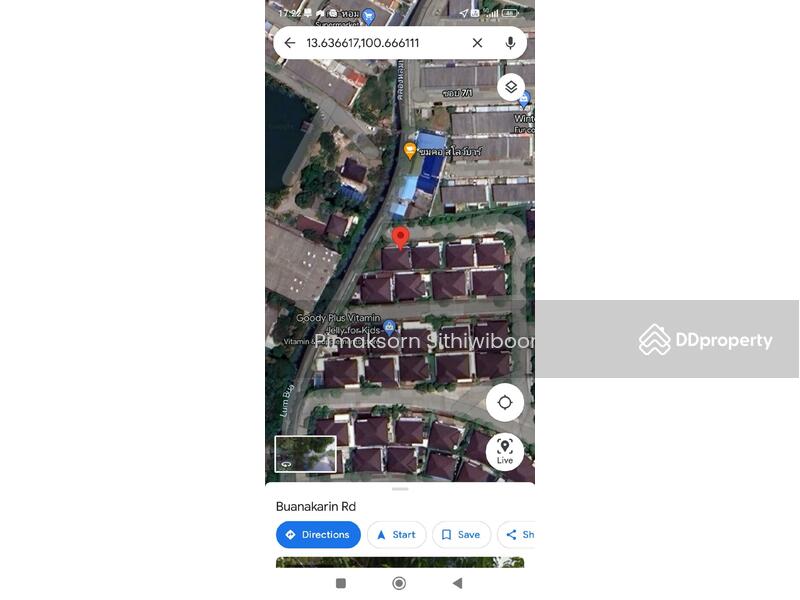
Task: Open the Goody Plus Vitamin place marker
Action: [x=389, y=327]
